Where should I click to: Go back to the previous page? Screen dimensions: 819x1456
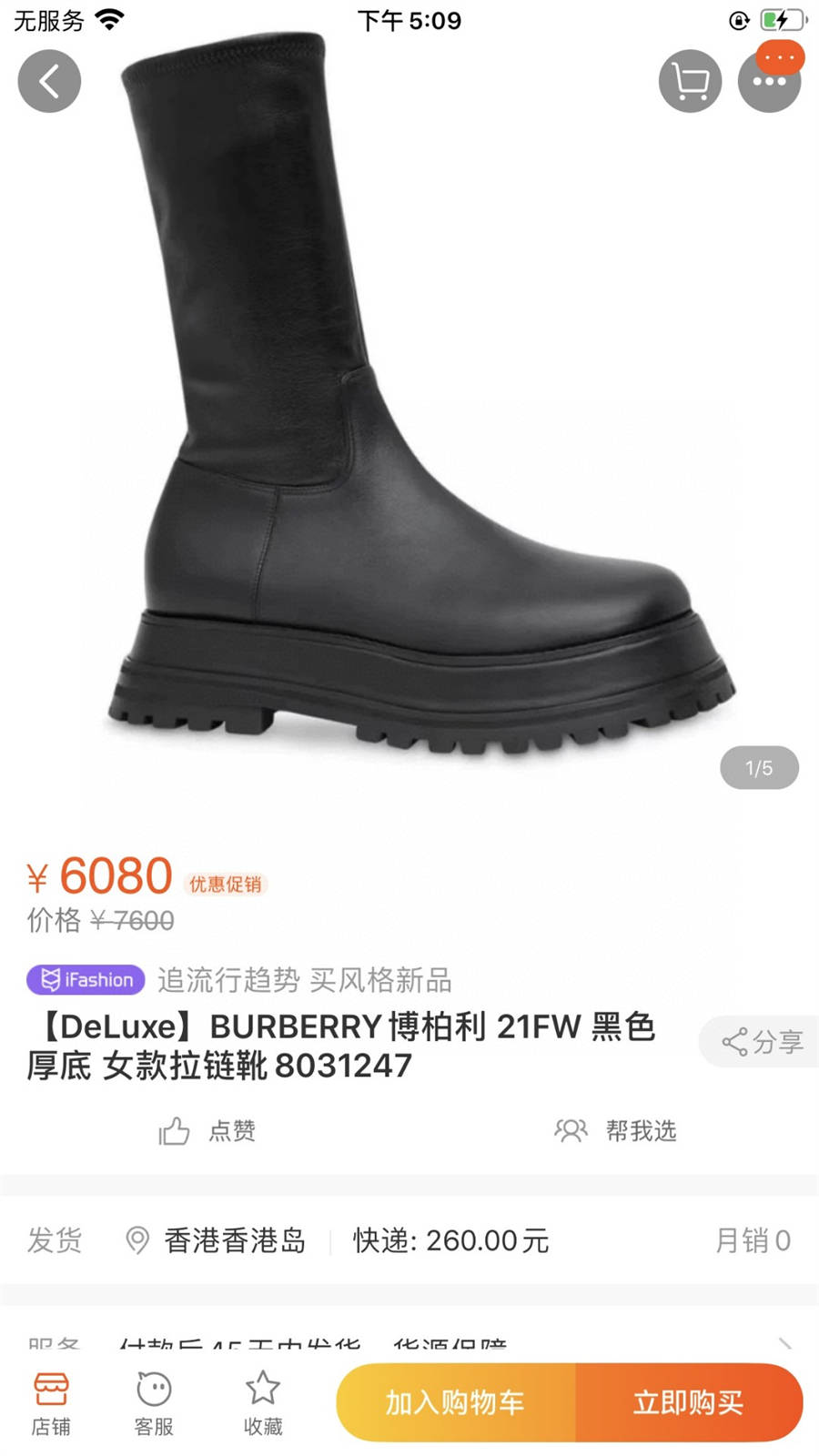point(49,81)
